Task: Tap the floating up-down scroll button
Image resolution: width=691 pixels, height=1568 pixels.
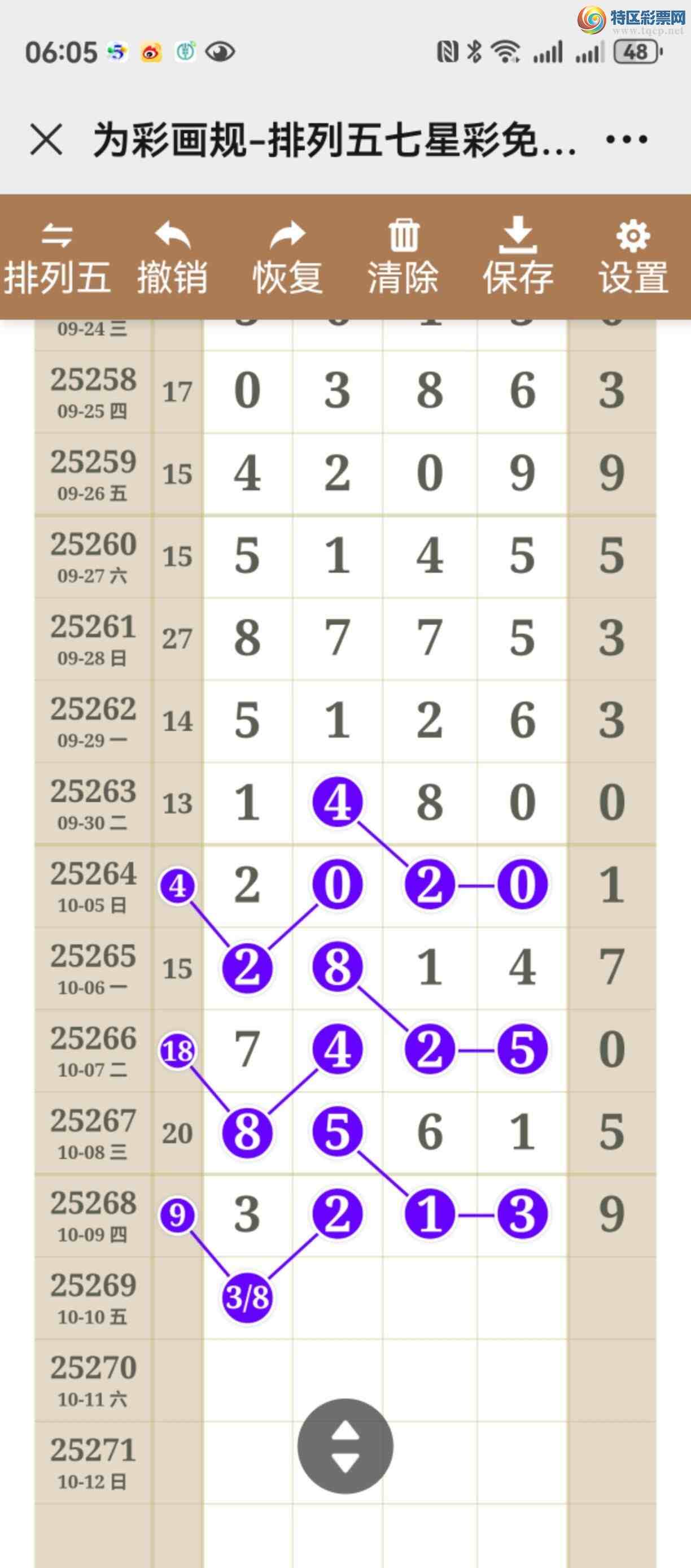Action: (345, 1446)
